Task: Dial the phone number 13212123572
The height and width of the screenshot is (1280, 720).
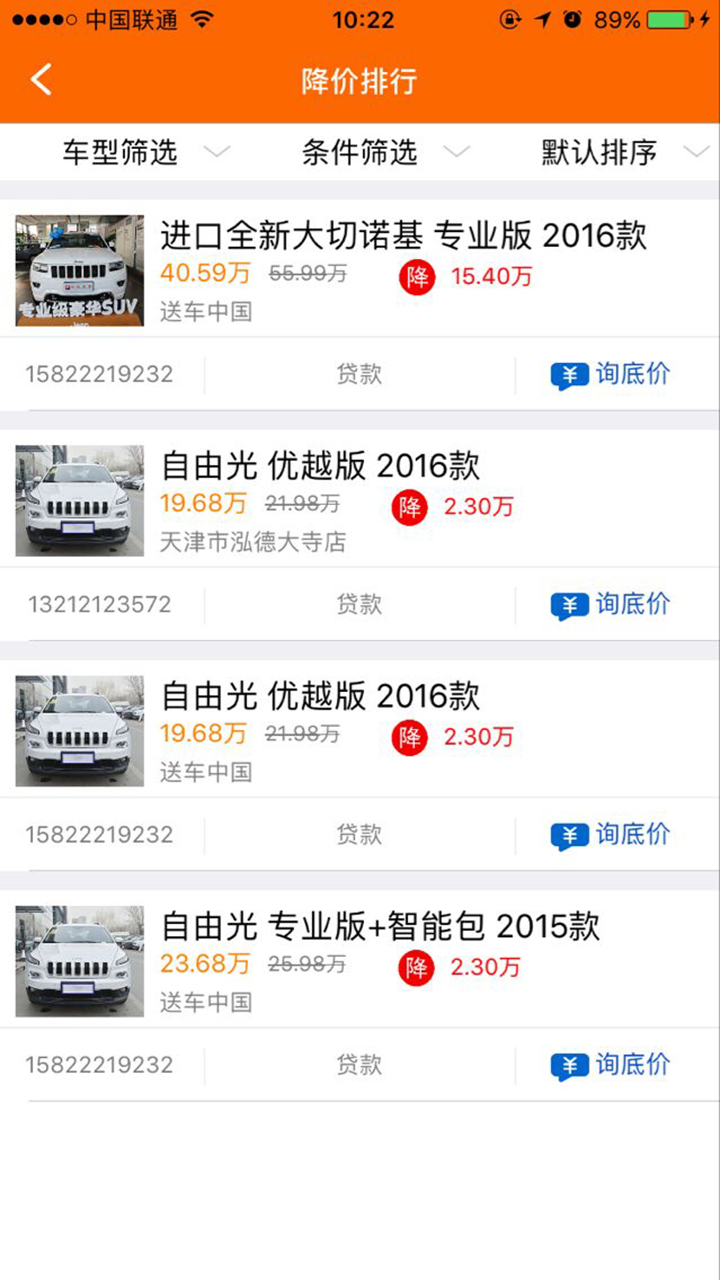Action: coord(99,605)
